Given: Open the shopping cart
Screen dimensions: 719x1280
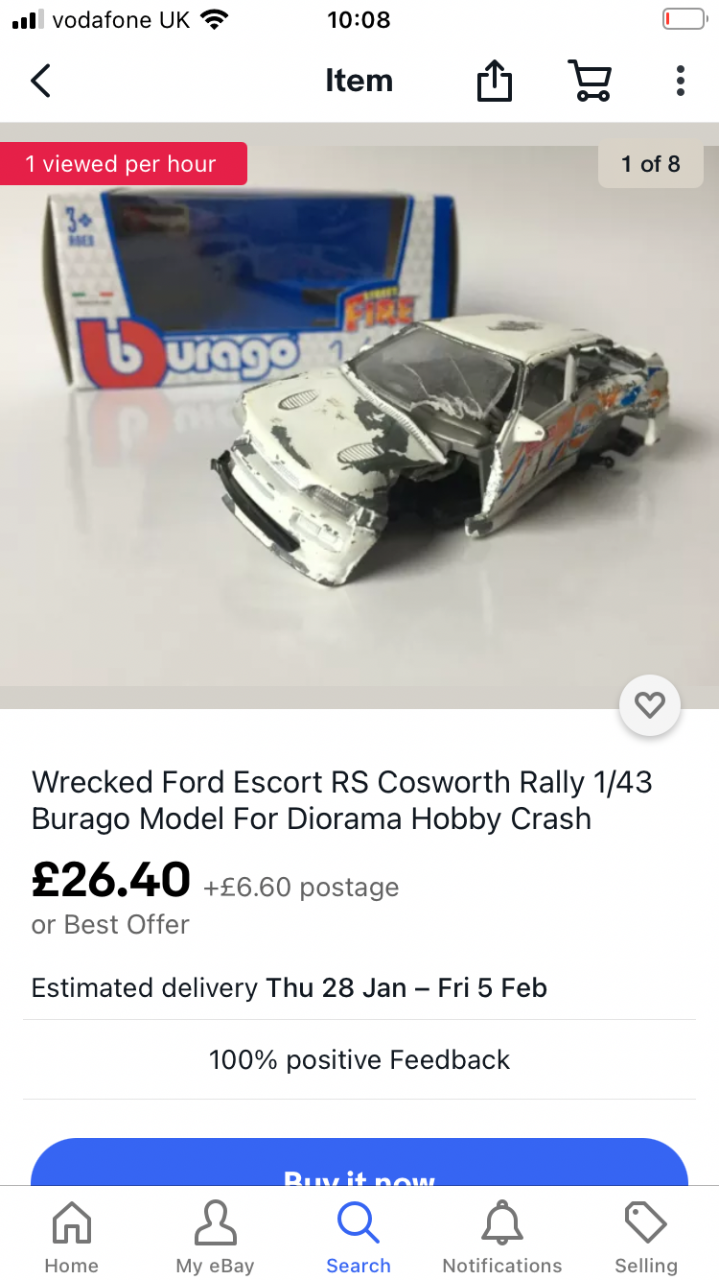Looking at the screenshot, I should tap(589, 81).
